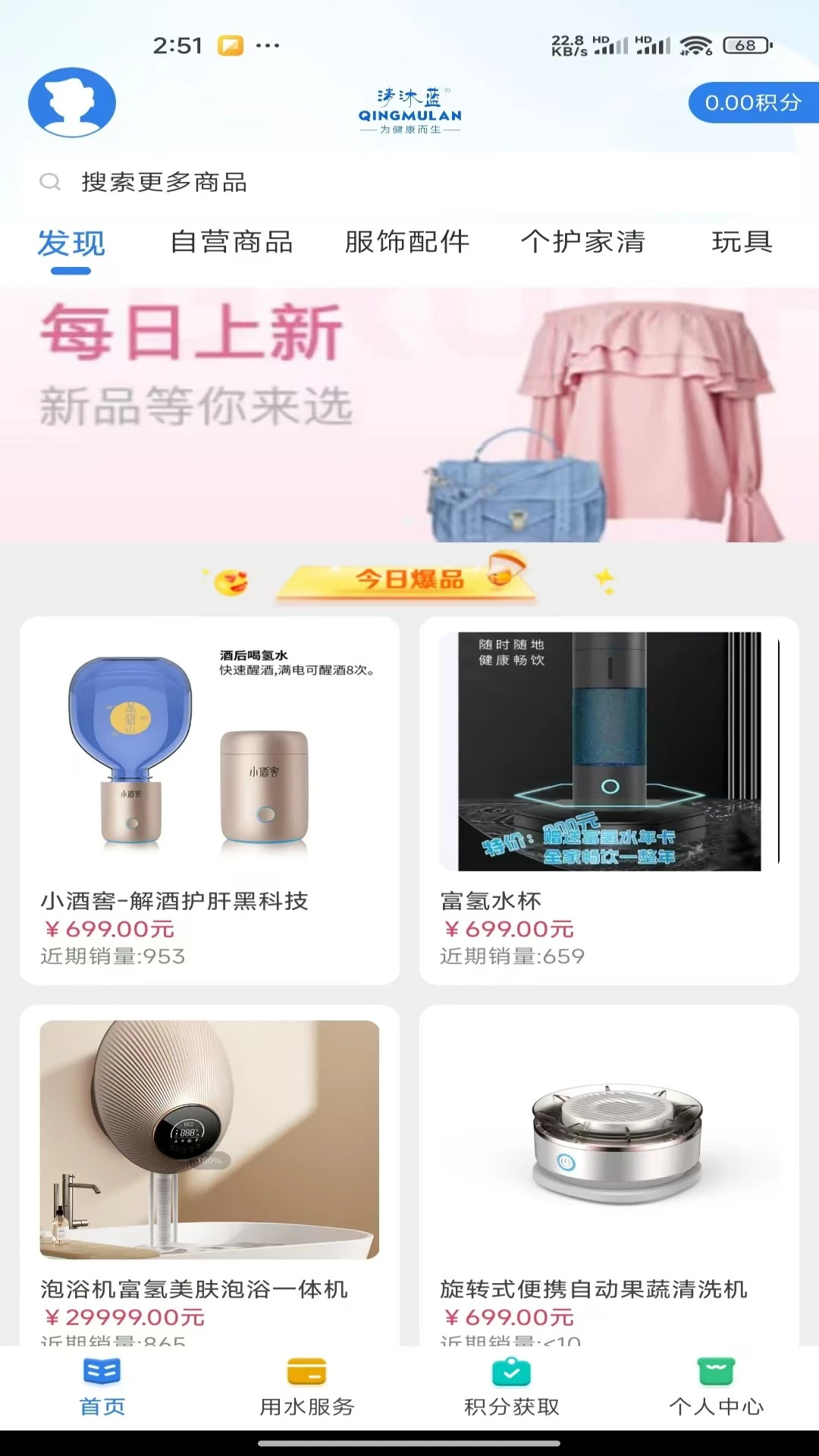Viewport: 819px width, 1456px height.
Task: Go to the 个护家清 tab
Action: (582, 242)
